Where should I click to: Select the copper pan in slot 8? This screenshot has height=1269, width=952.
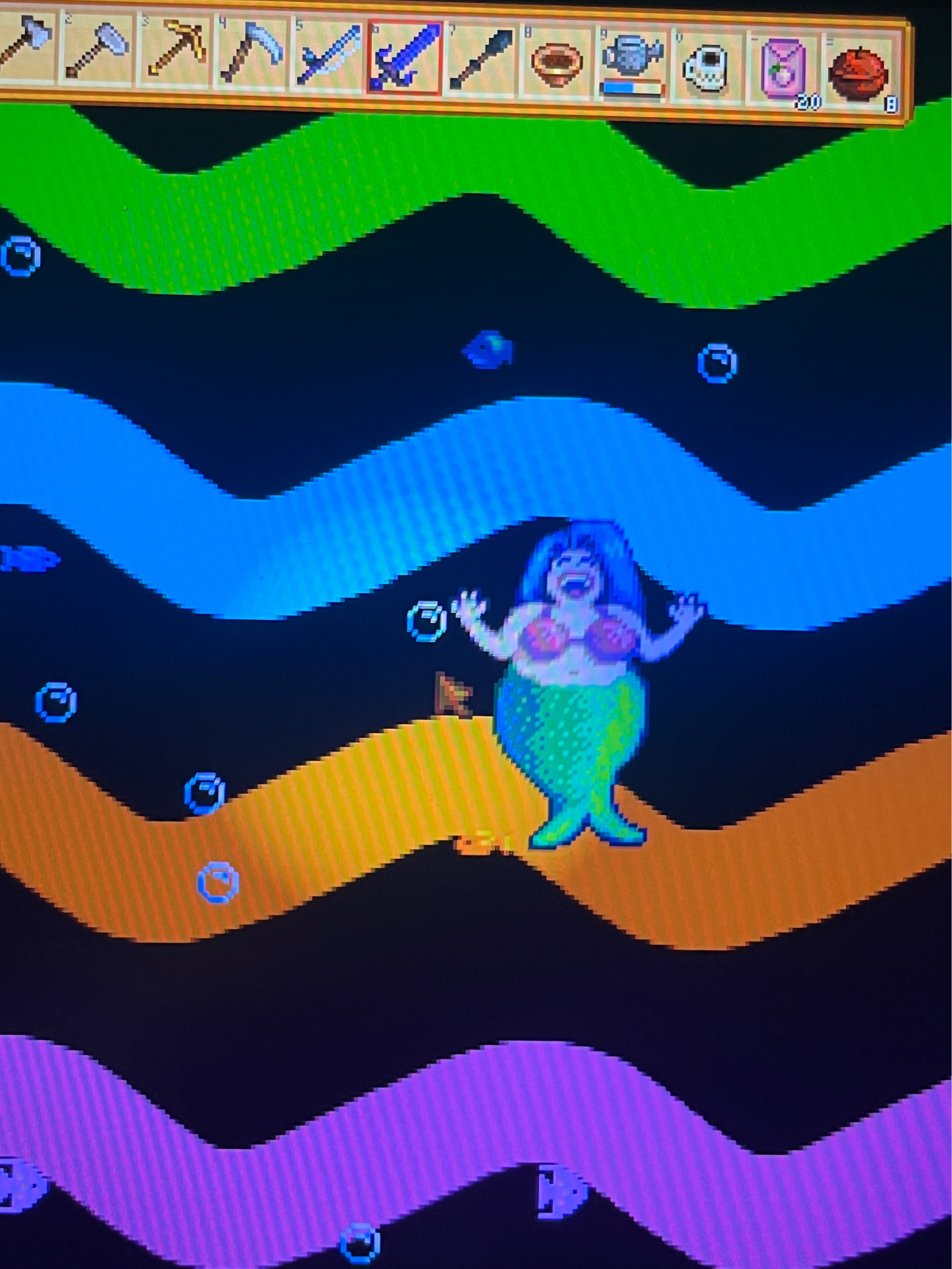556,64
